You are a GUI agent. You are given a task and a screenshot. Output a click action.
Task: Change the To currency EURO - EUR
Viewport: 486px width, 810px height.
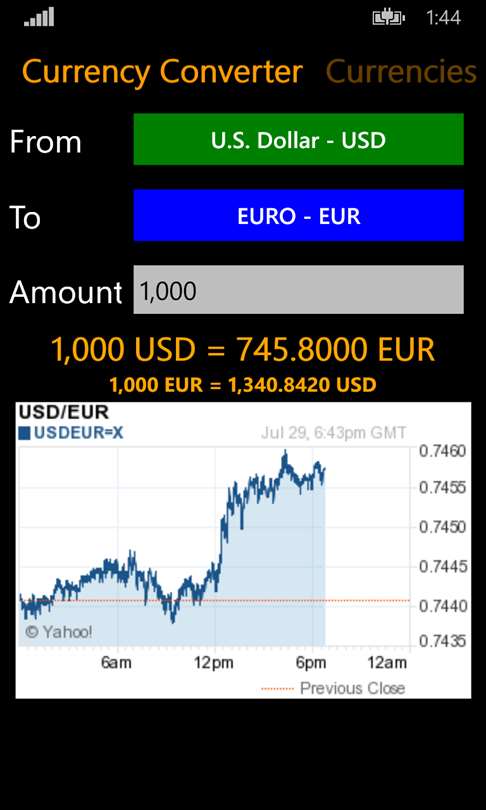(x=299, y=215)
